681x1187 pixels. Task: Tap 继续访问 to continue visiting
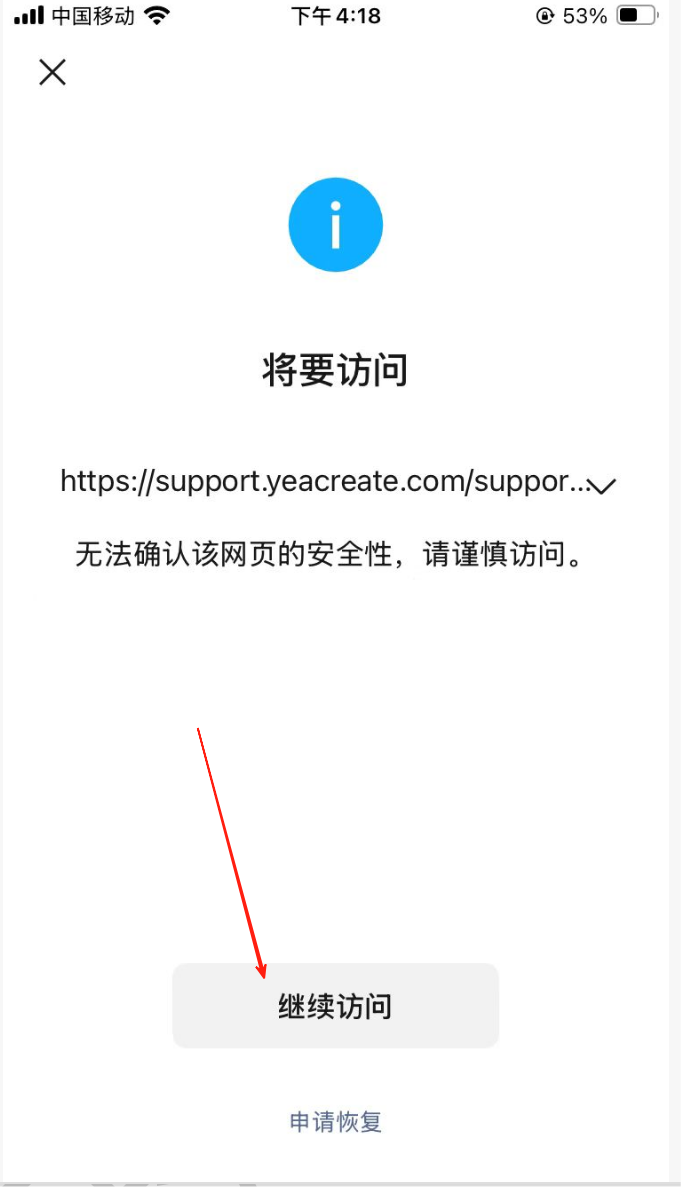pyautogui.click(x=335, y=1006)
